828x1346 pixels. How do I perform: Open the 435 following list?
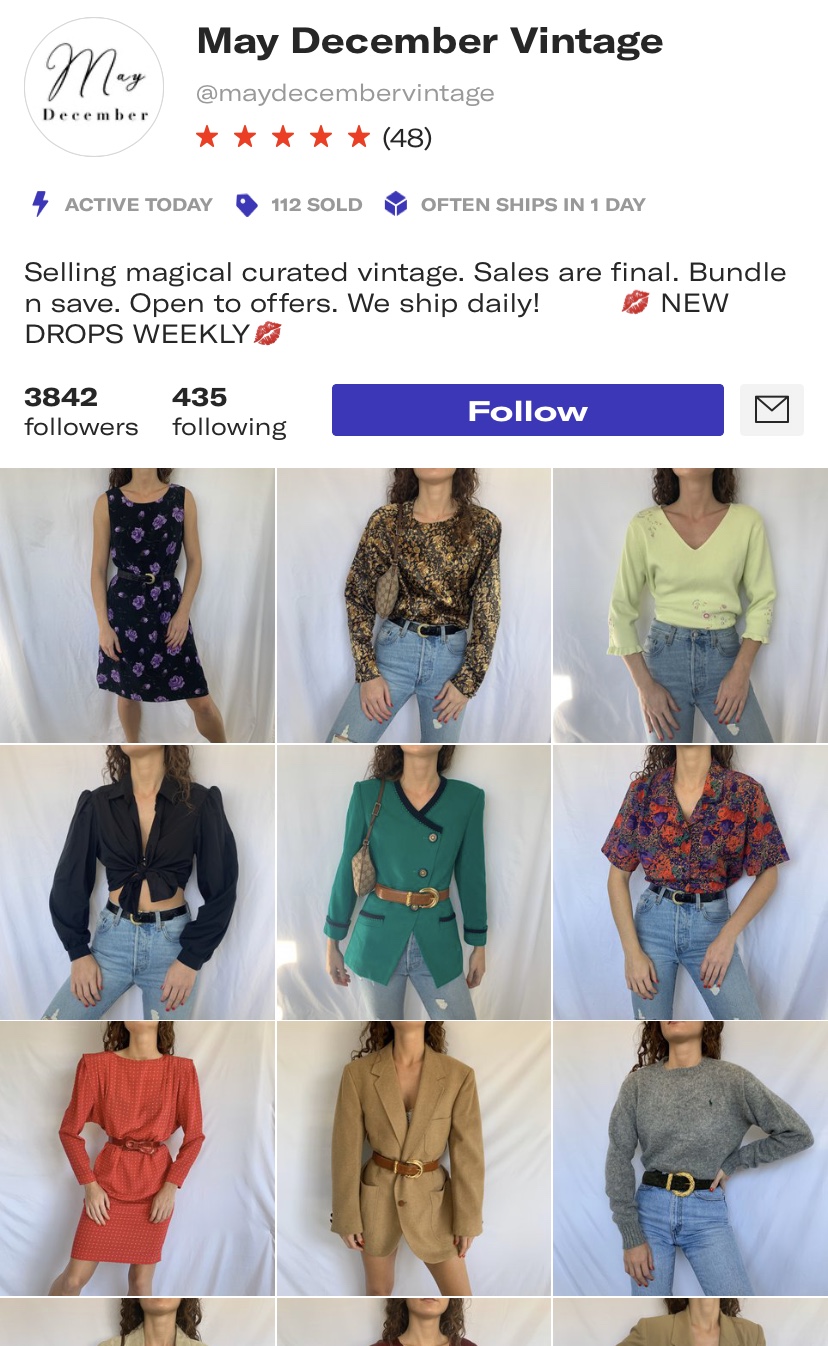click(229, 411)
